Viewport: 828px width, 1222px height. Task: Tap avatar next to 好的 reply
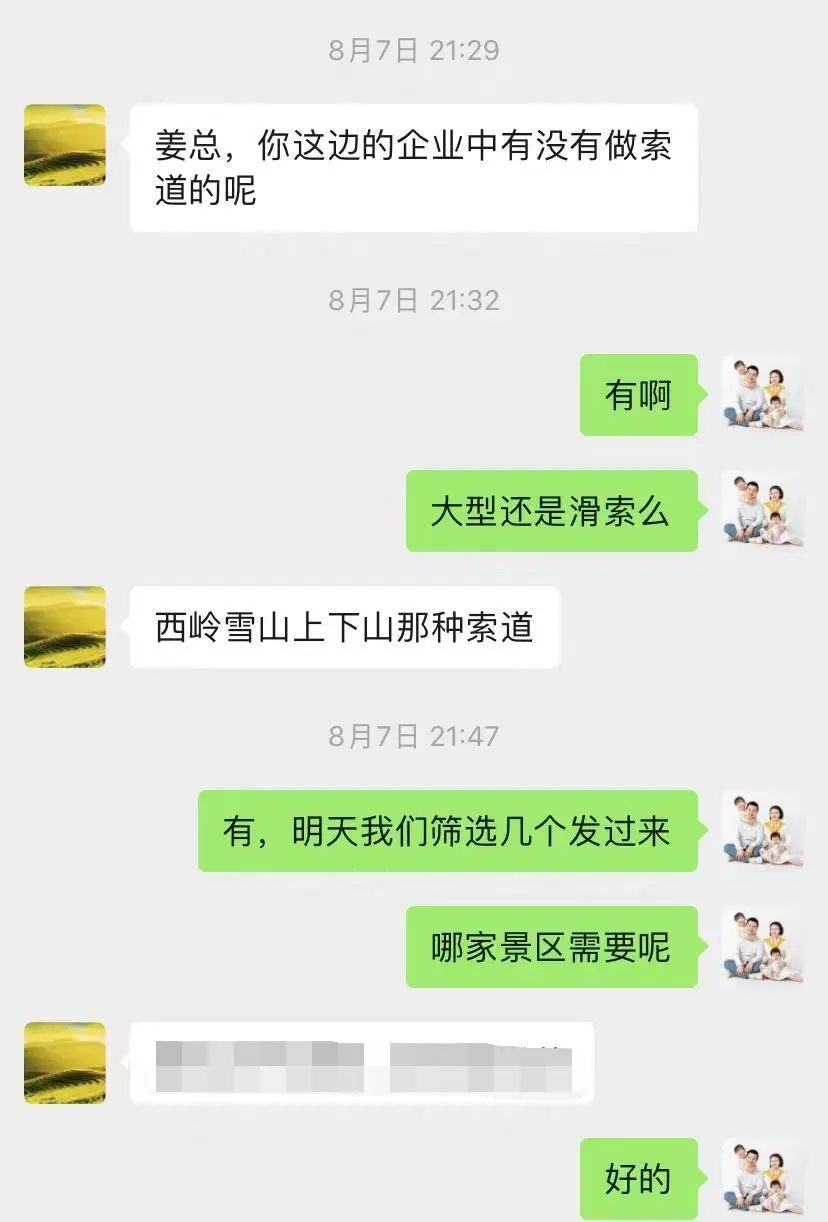pyautogui.click(x=763, y=1179)
